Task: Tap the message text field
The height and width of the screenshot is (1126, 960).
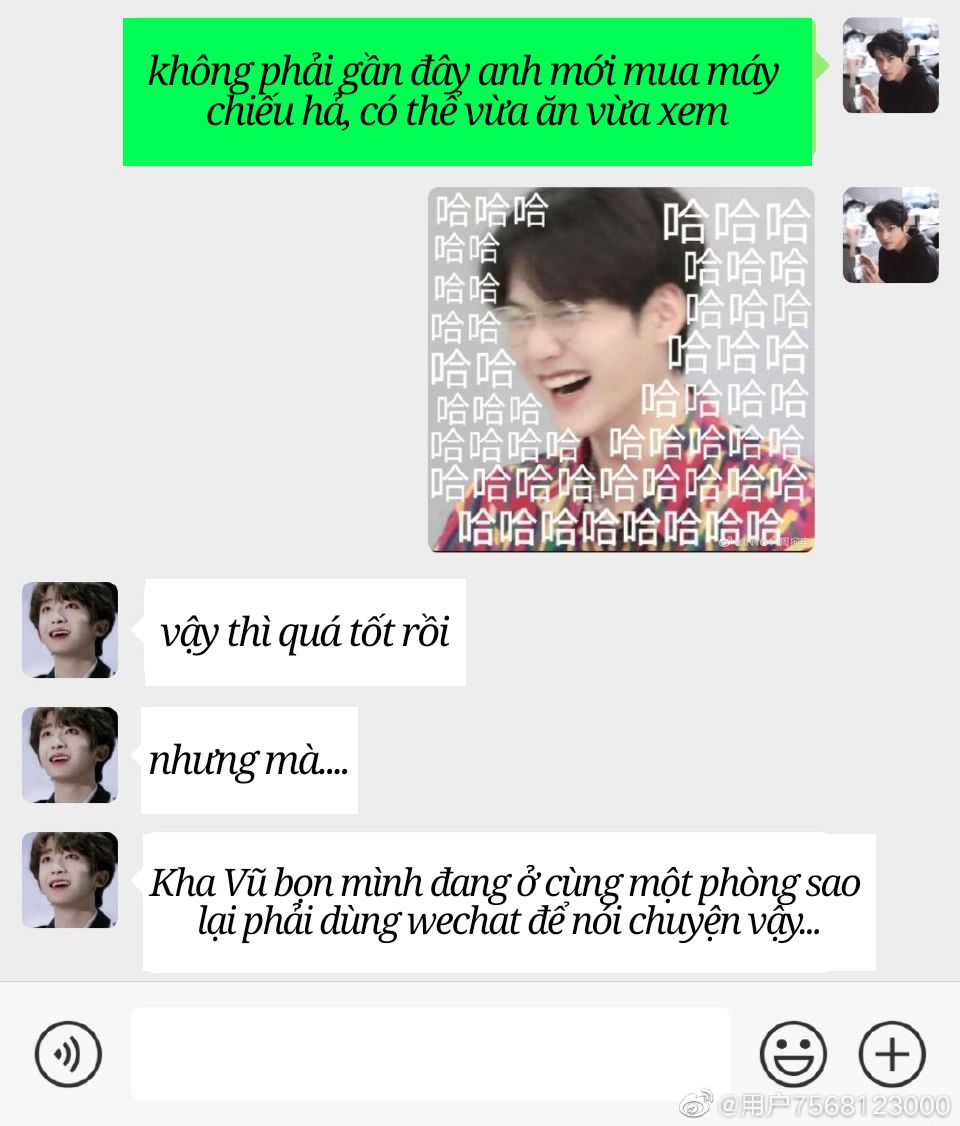Action: pos(430,1053)
